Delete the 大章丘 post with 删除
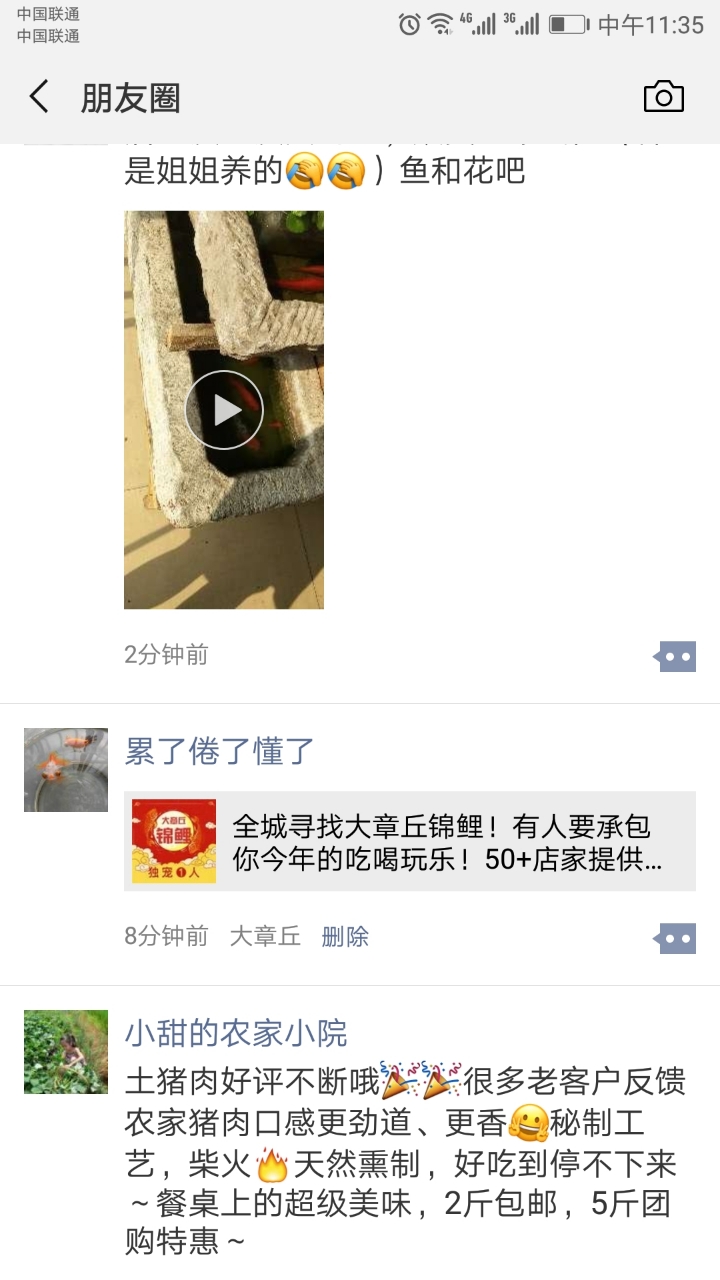 tap(345, 936)
